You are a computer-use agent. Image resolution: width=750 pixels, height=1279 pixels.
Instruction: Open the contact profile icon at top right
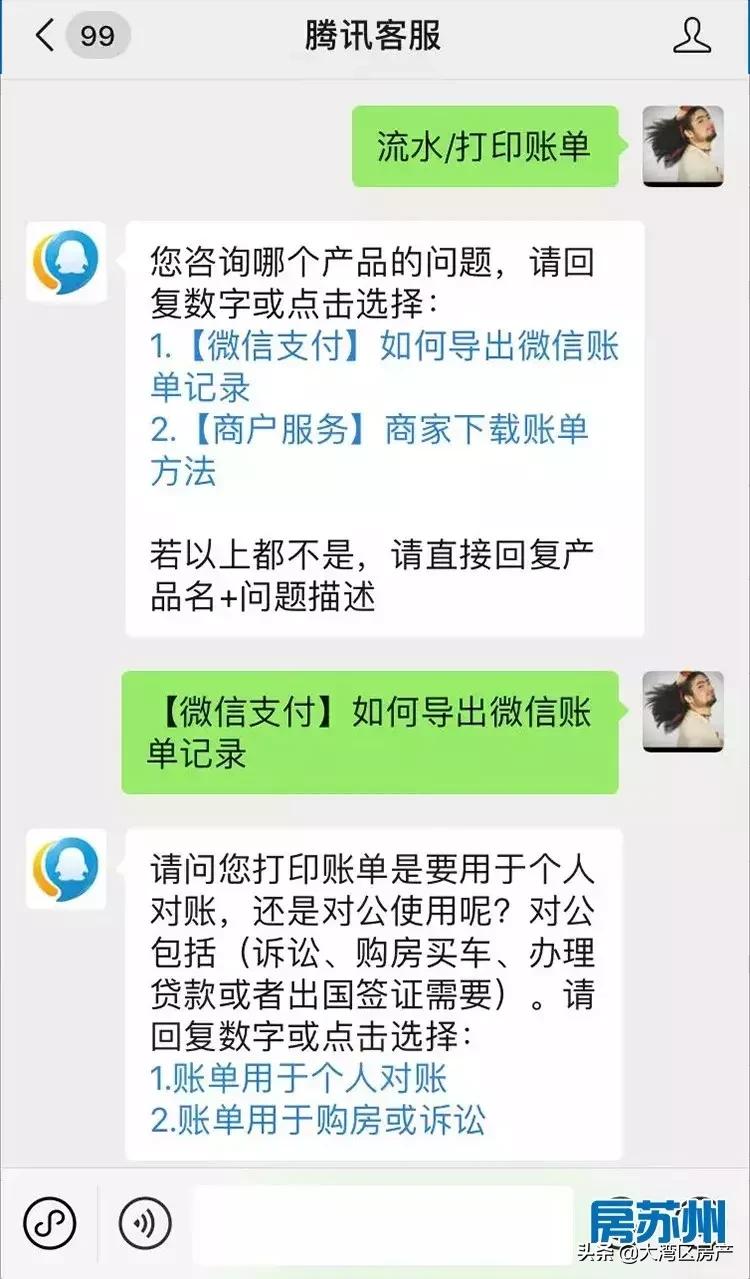(x=690, y=32)
